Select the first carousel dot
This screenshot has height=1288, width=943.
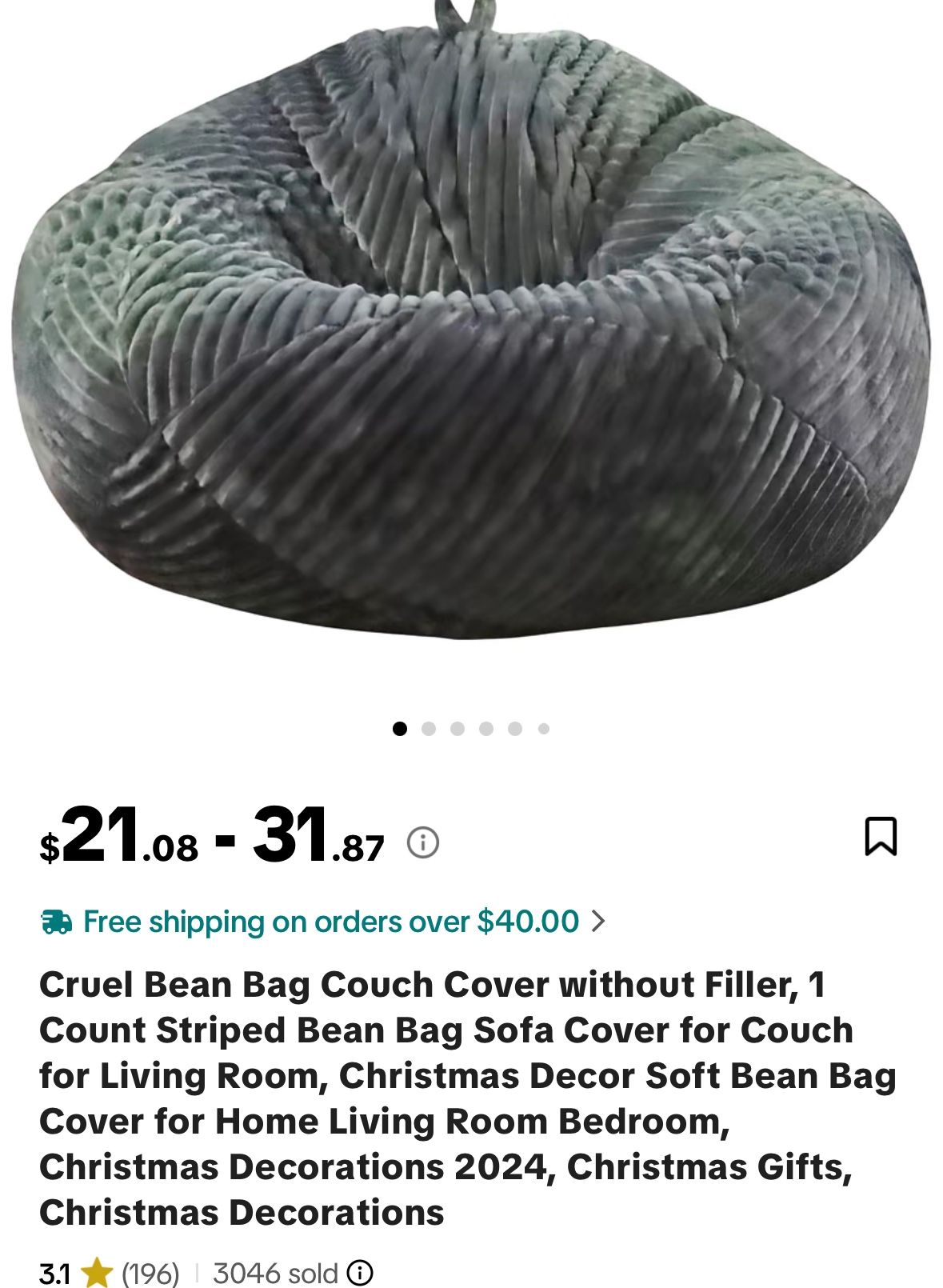pyautogui.click(x=398, y=727)
